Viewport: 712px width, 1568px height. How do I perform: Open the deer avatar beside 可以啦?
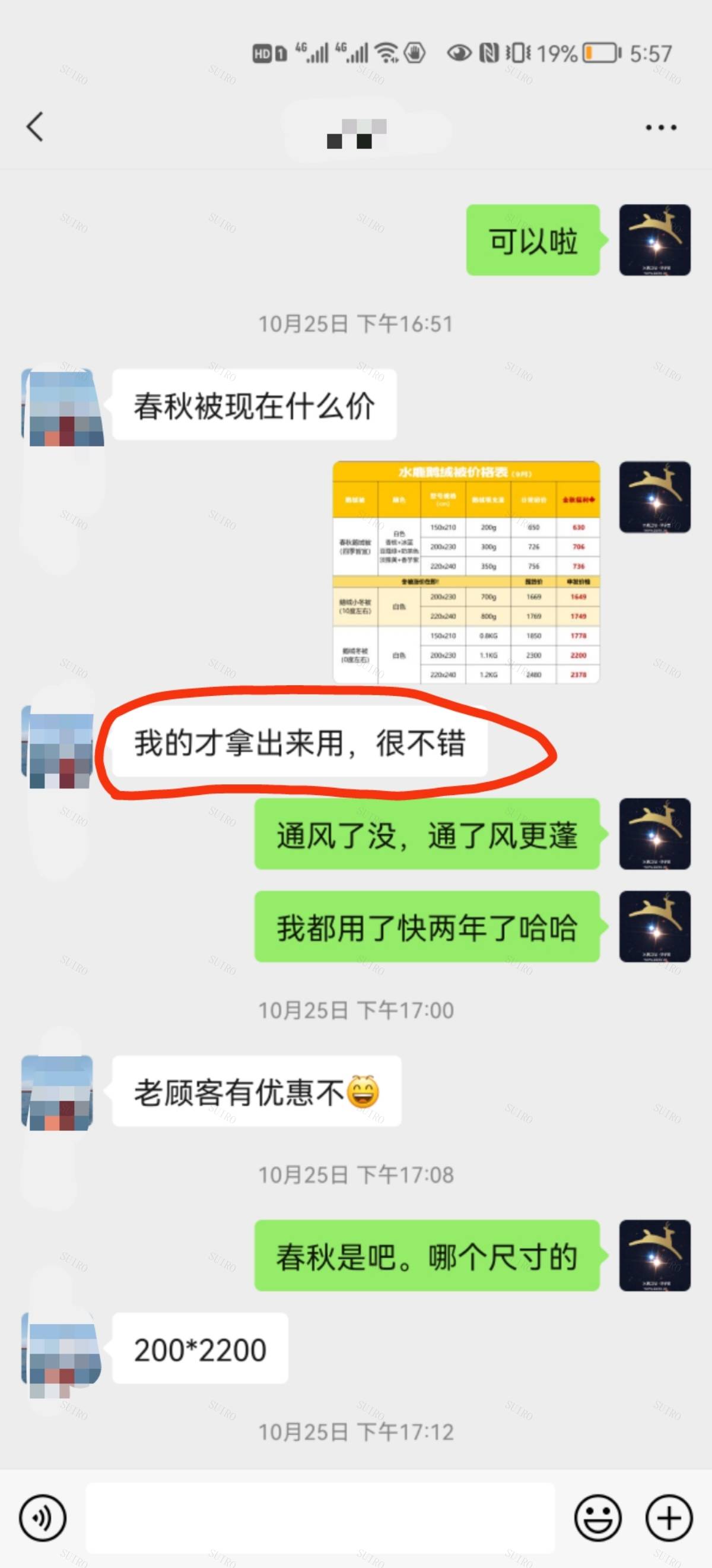pos(655,240)
